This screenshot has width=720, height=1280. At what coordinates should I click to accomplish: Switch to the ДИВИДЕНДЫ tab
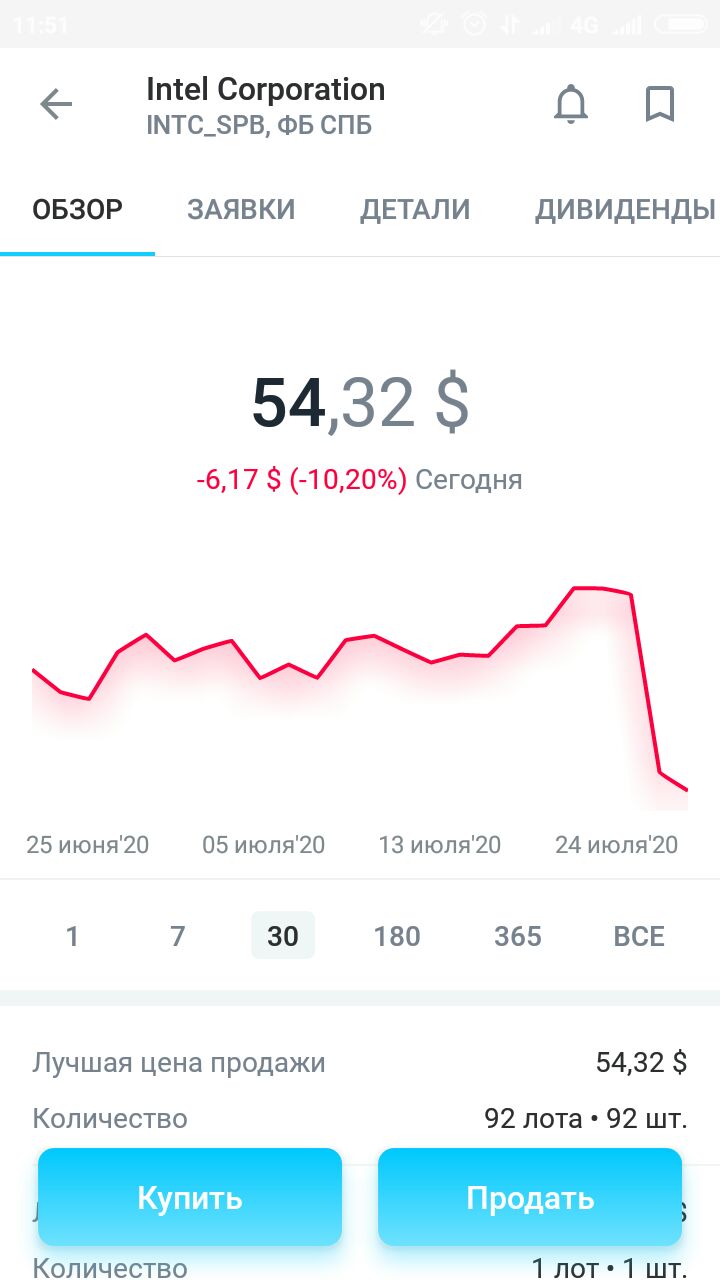click(x=625, y=209)
